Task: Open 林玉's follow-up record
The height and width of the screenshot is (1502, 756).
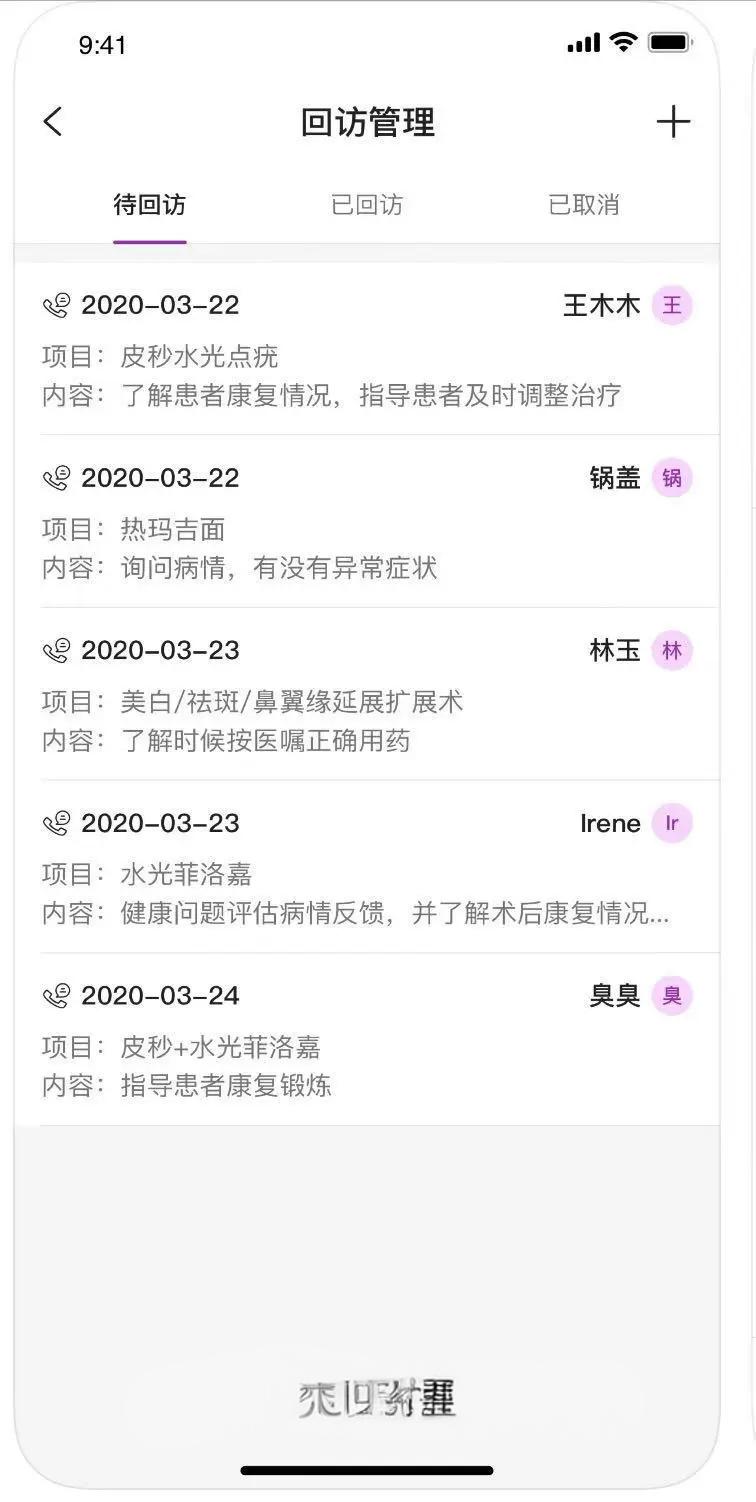Action: (x=367, y=694)
